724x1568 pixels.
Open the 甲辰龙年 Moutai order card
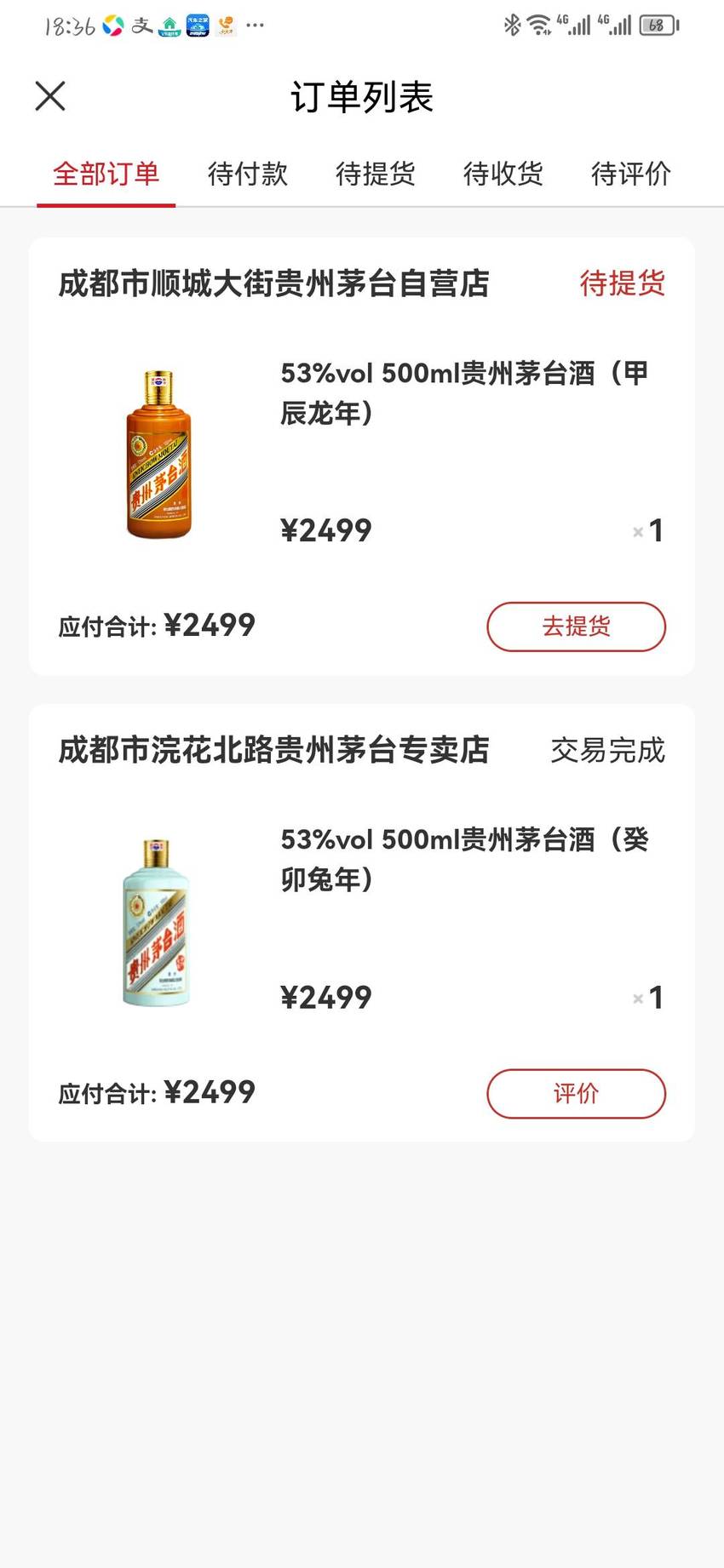[362, 456]
